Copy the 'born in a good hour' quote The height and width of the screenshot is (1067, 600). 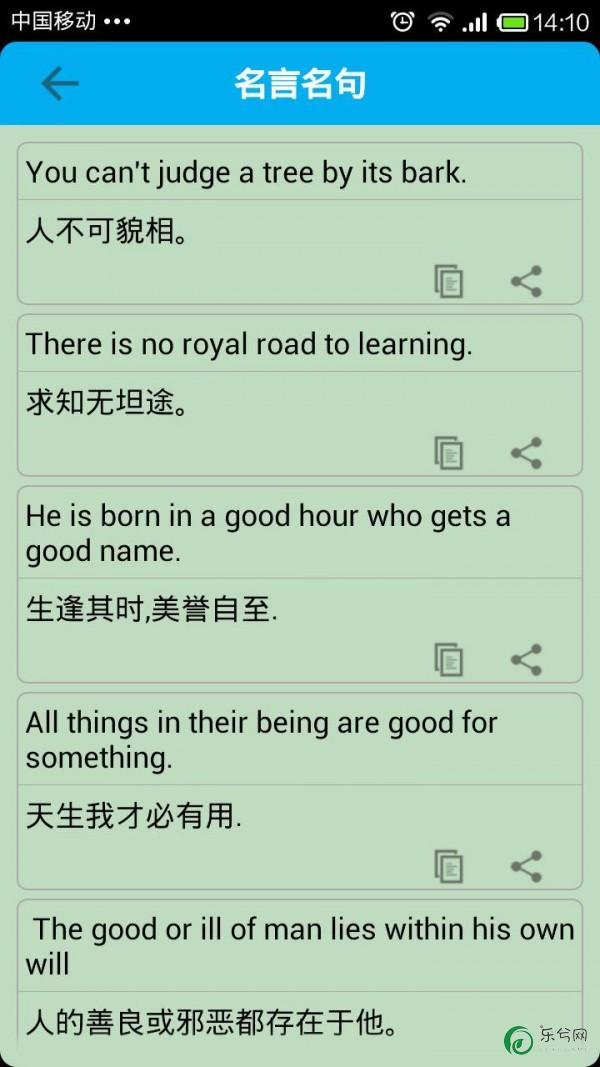click(x=449, y=659)
